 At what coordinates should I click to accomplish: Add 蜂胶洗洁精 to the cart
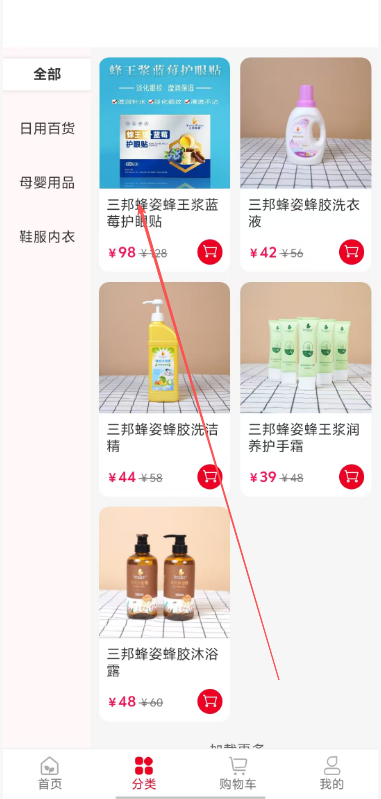210,477
